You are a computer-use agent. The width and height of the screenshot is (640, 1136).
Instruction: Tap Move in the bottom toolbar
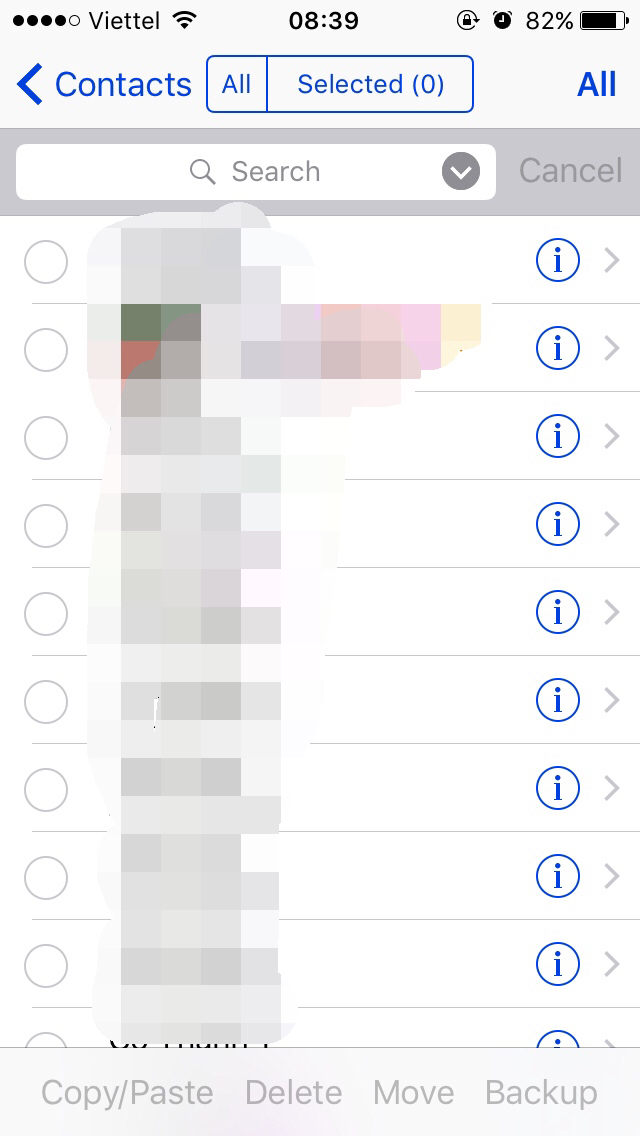point(413,1093)
